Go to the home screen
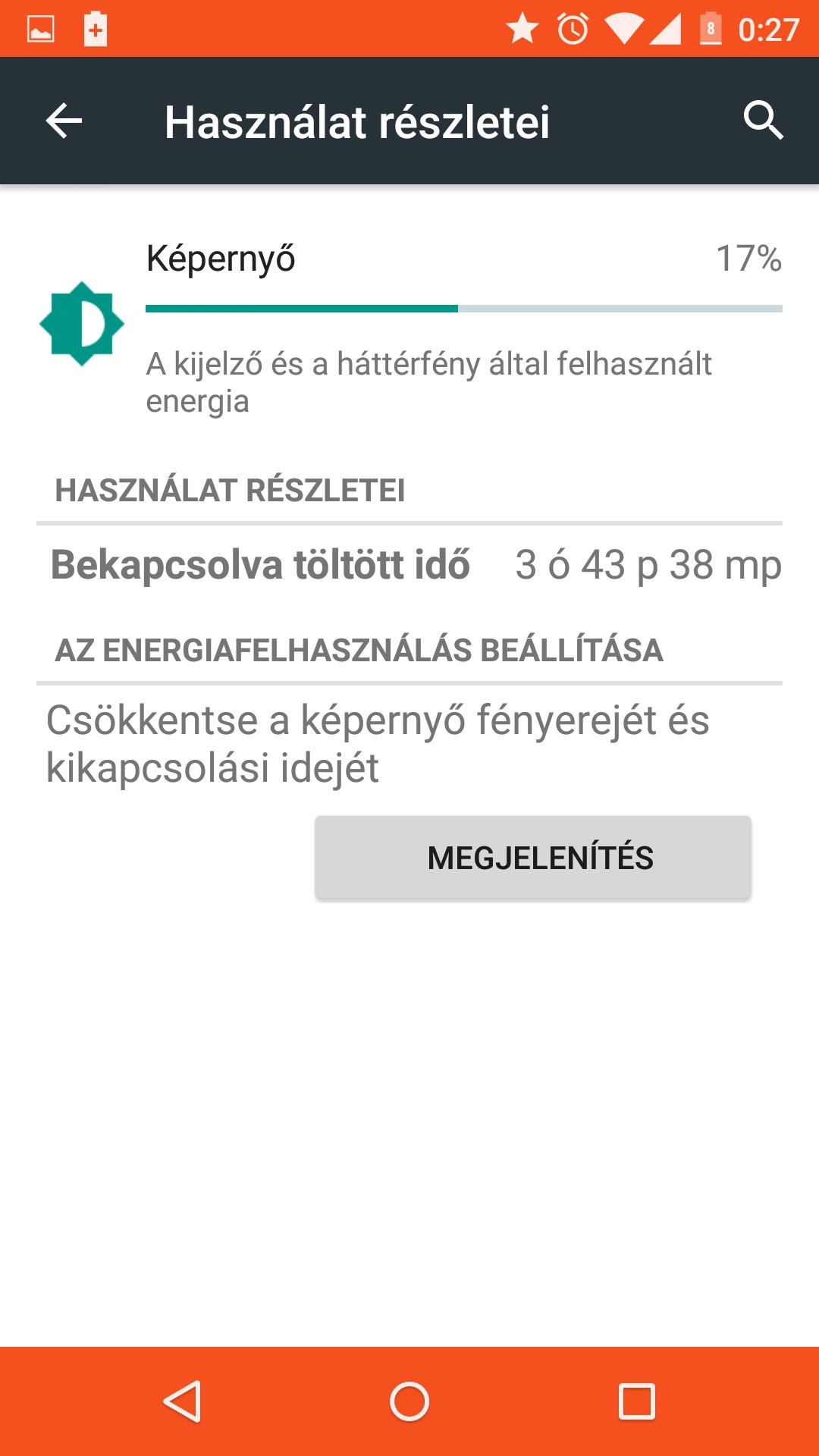Screen dimensions: 819x1456 pos(409,1401)
